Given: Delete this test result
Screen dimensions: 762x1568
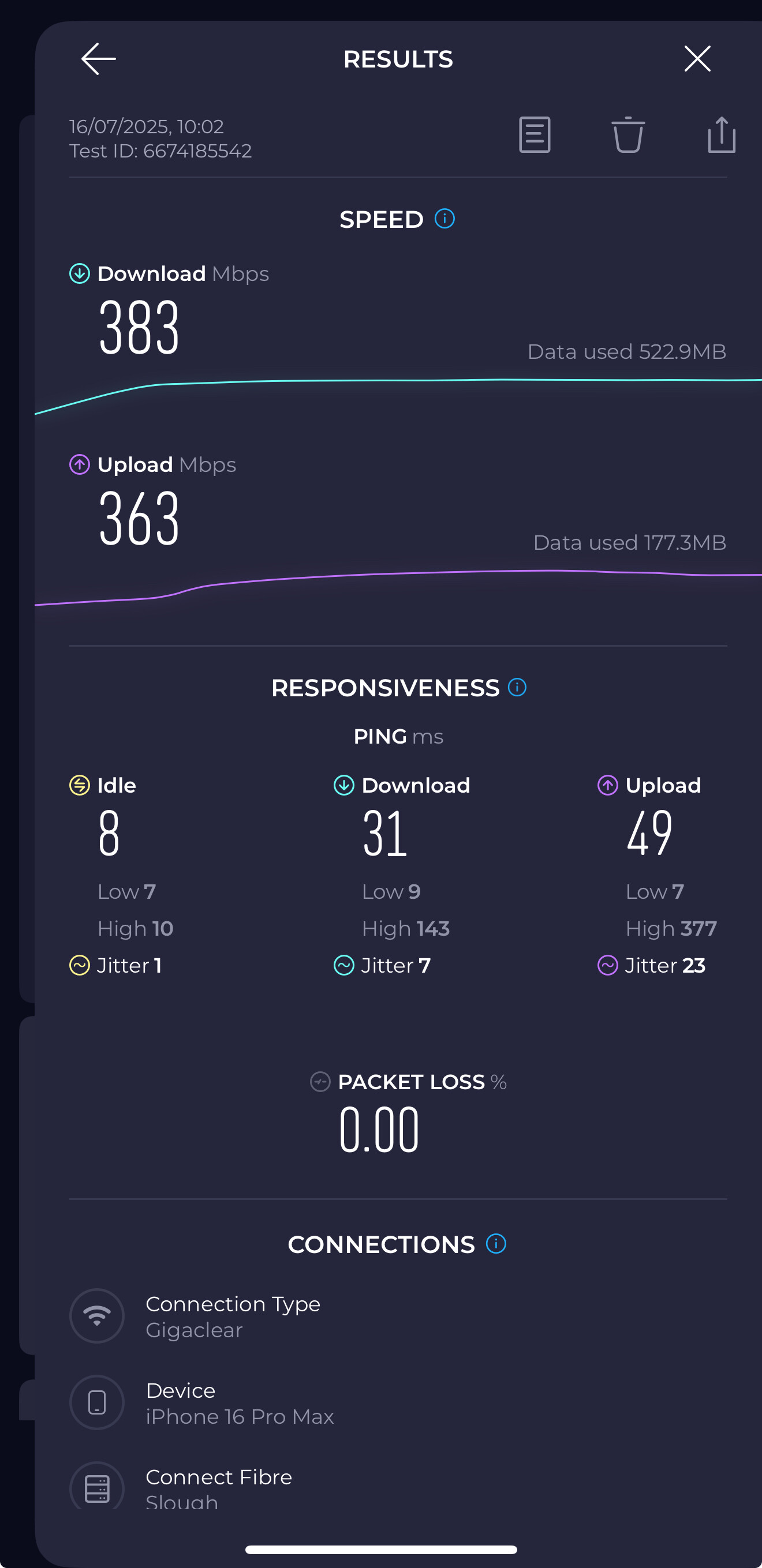Looking at the screenshot, I should (627, 134).
